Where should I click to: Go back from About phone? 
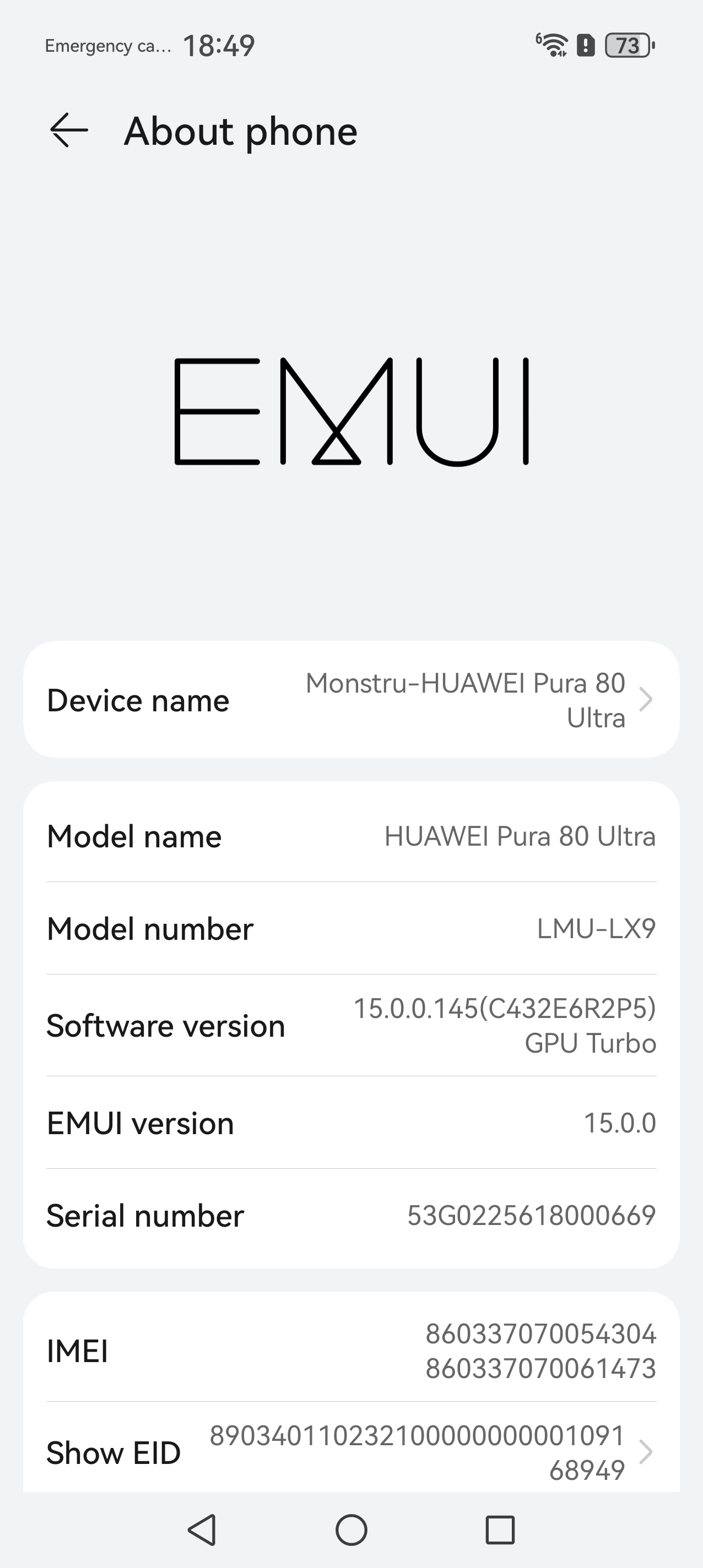point(69,130)
